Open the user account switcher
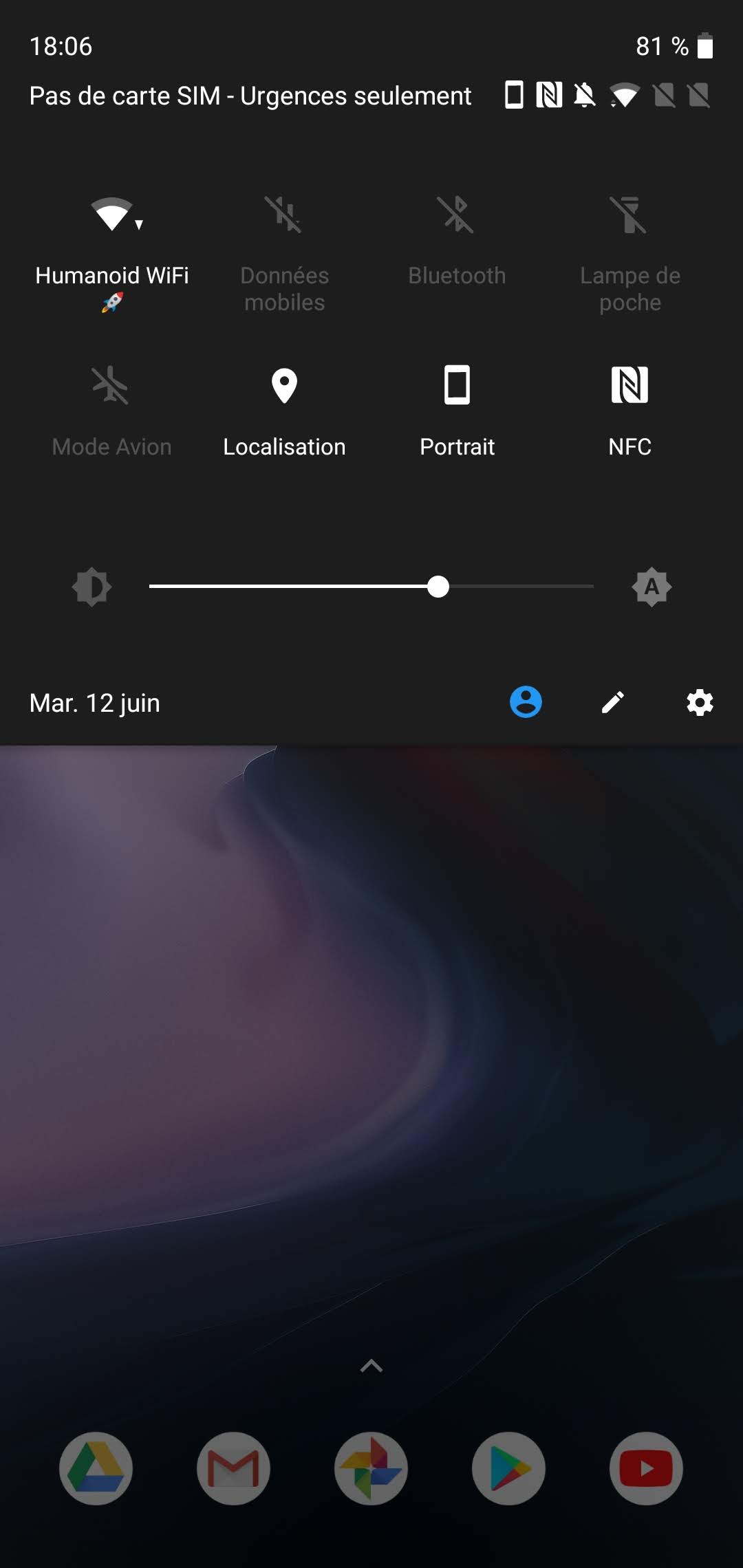 526,702
